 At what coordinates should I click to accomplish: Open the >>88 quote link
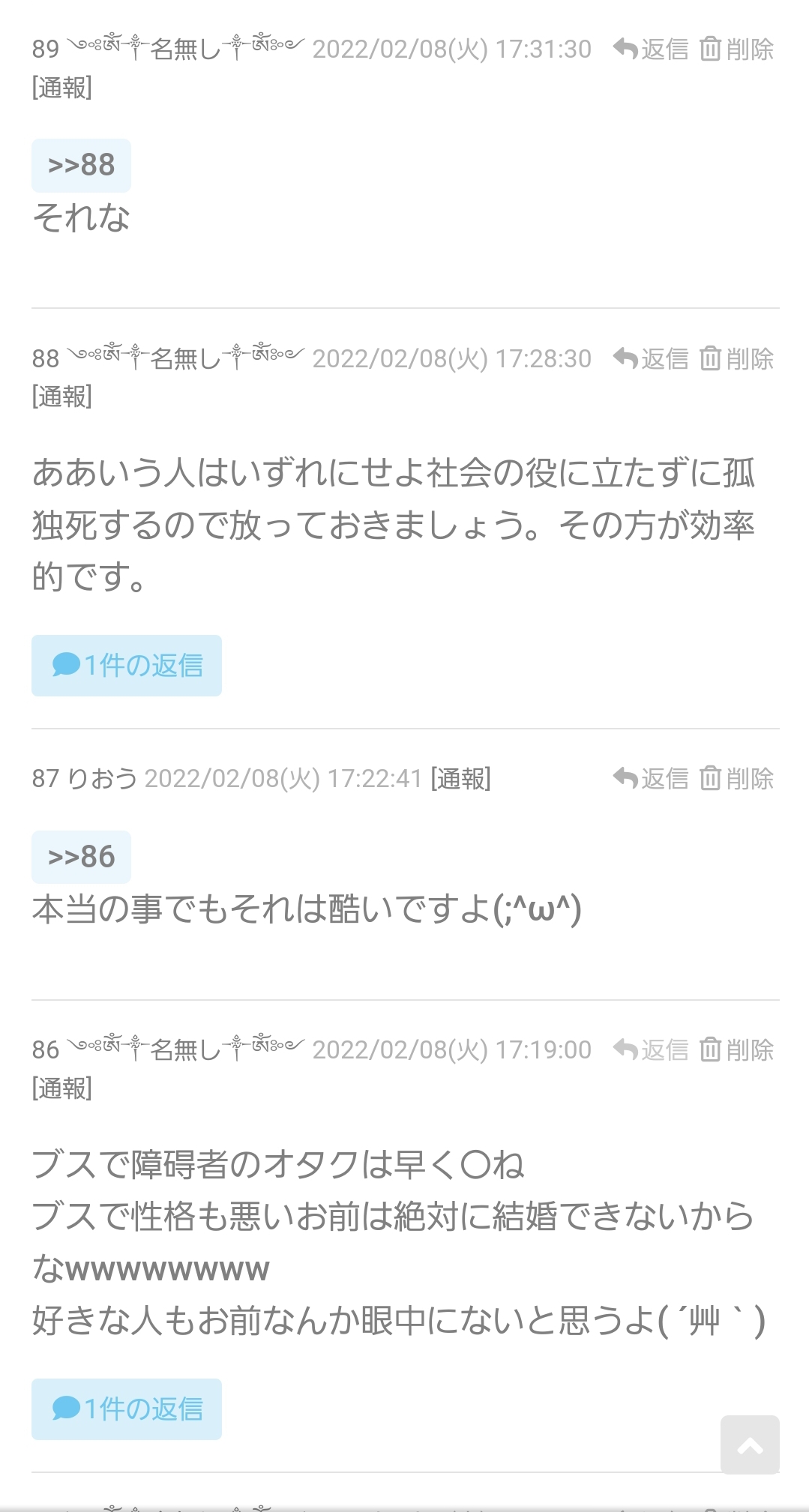[81, 165]
